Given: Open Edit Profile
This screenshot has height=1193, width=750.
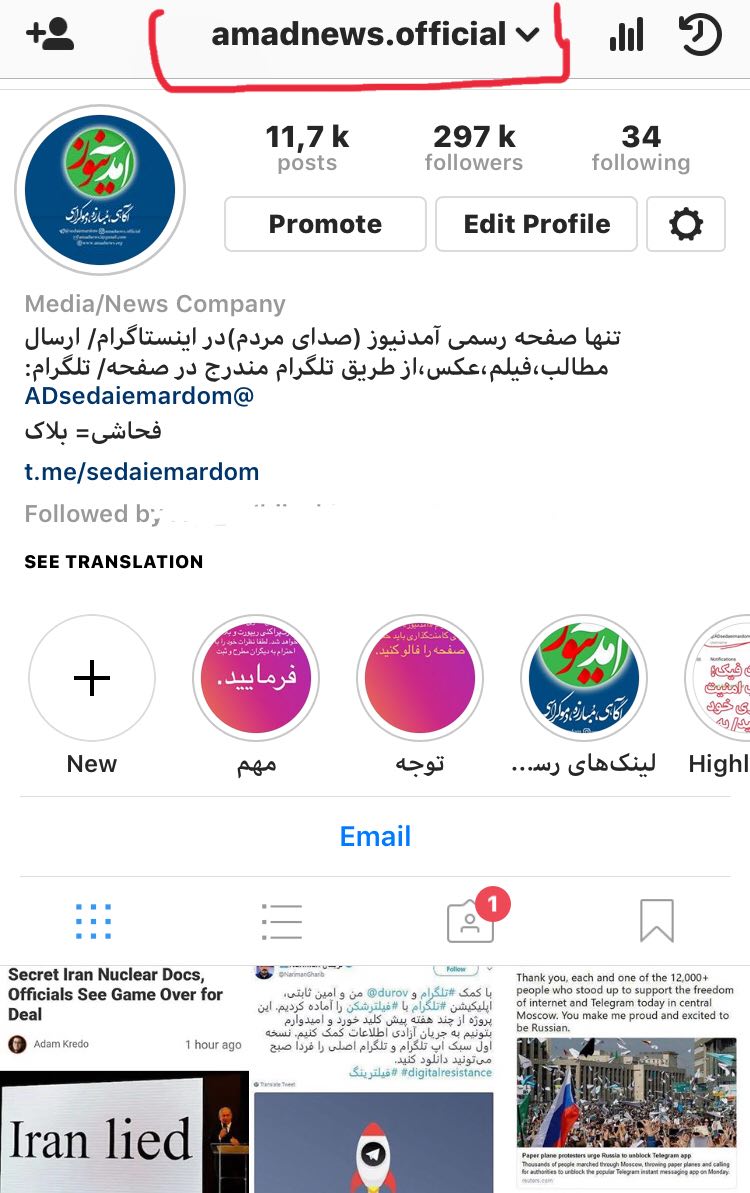Looking at the screenshot, I should pos(536,224).
